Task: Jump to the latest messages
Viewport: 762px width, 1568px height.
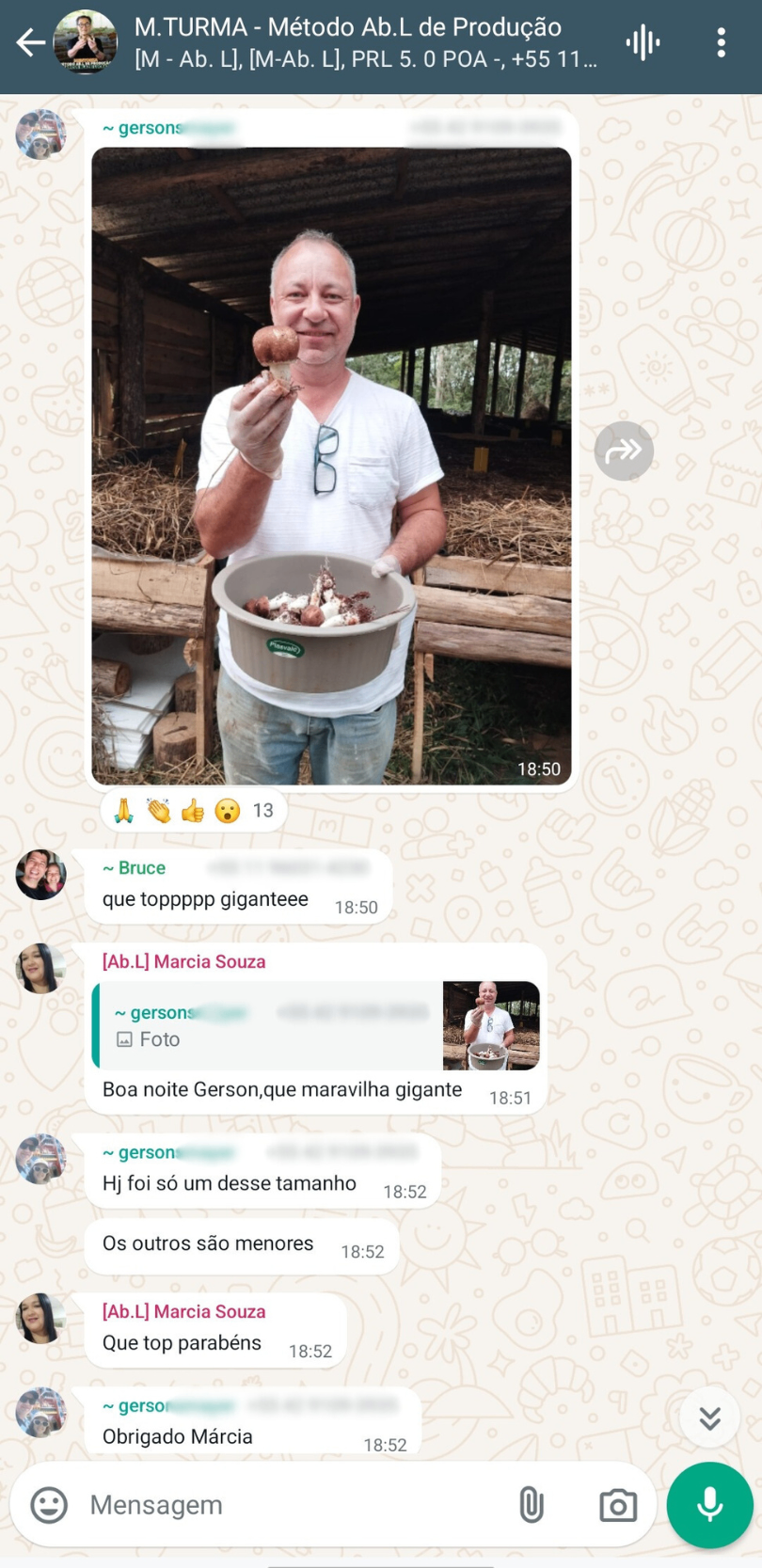Action: 709,1417
